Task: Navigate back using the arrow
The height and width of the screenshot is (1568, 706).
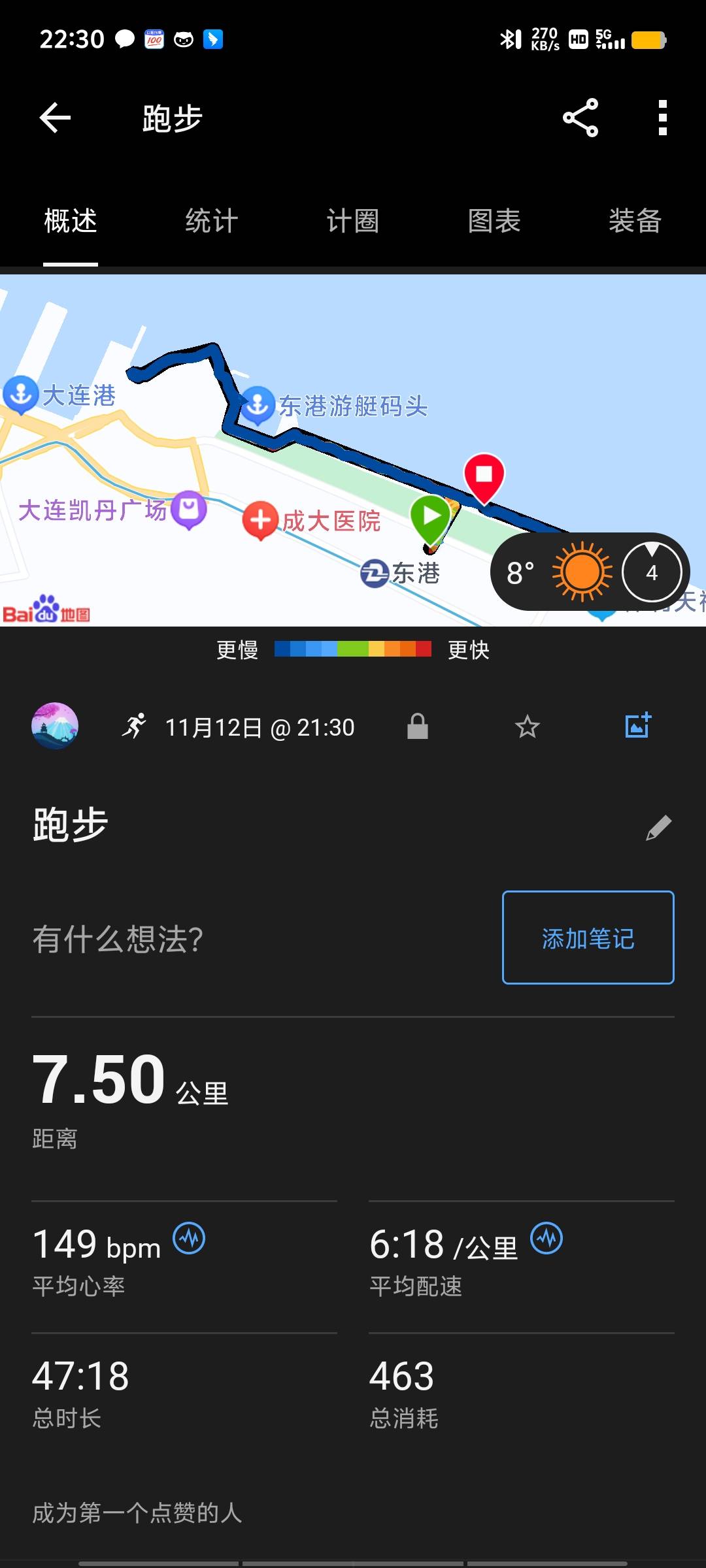Action: [x=55, y=118]
